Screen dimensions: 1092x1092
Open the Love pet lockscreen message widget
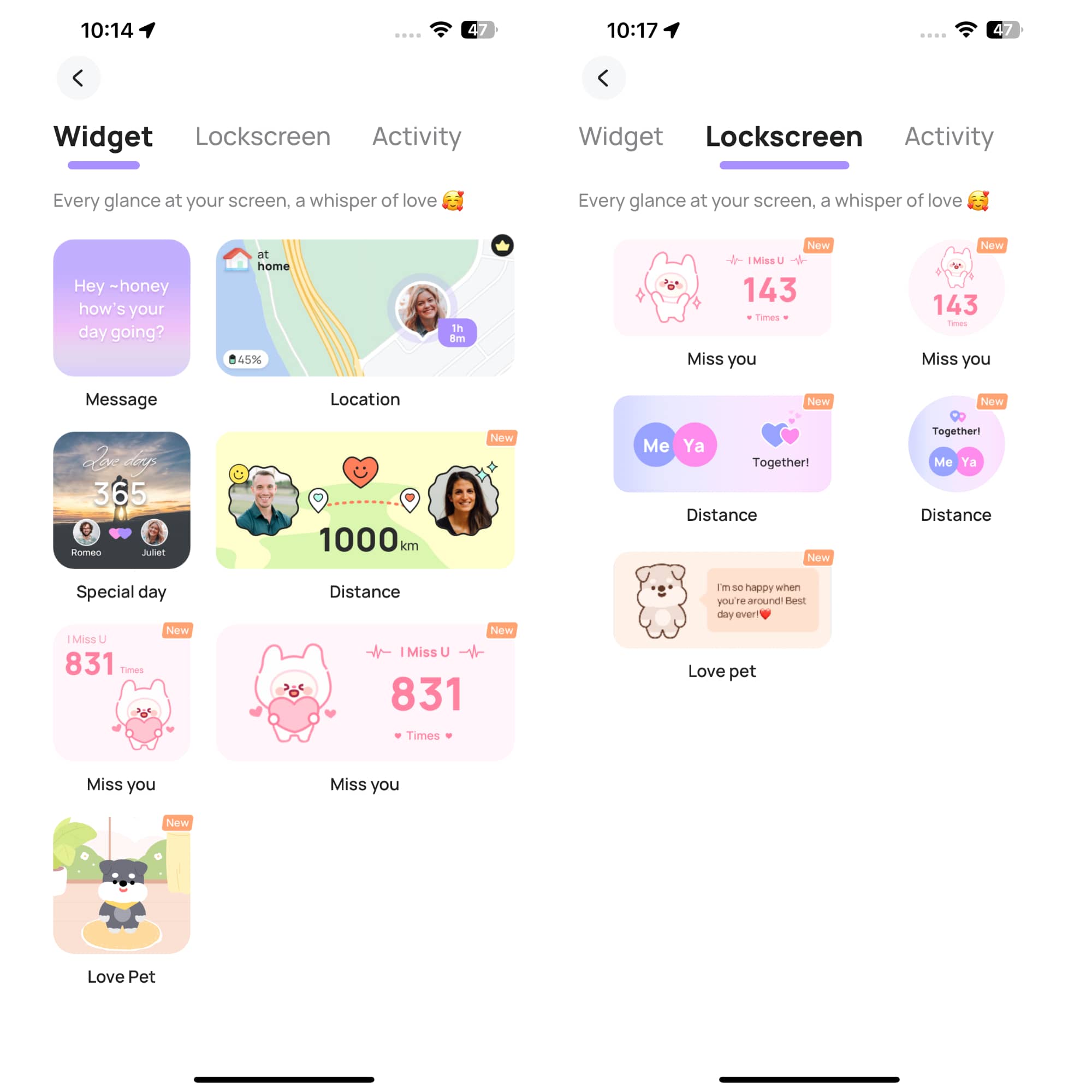pyautogui.click(x=722, y=600)
